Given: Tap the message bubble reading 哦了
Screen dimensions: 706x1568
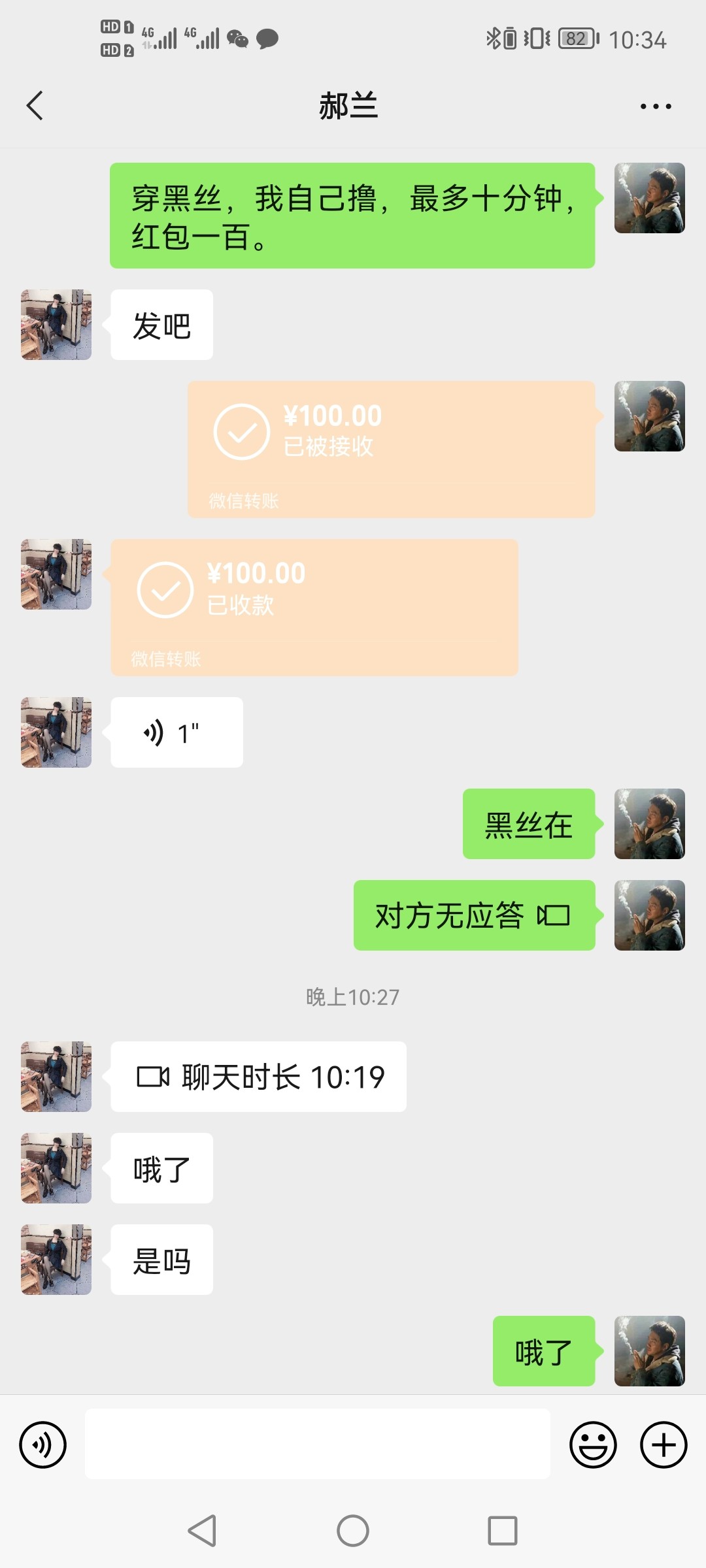Looking at the screenshot, I should [161, 1168].
